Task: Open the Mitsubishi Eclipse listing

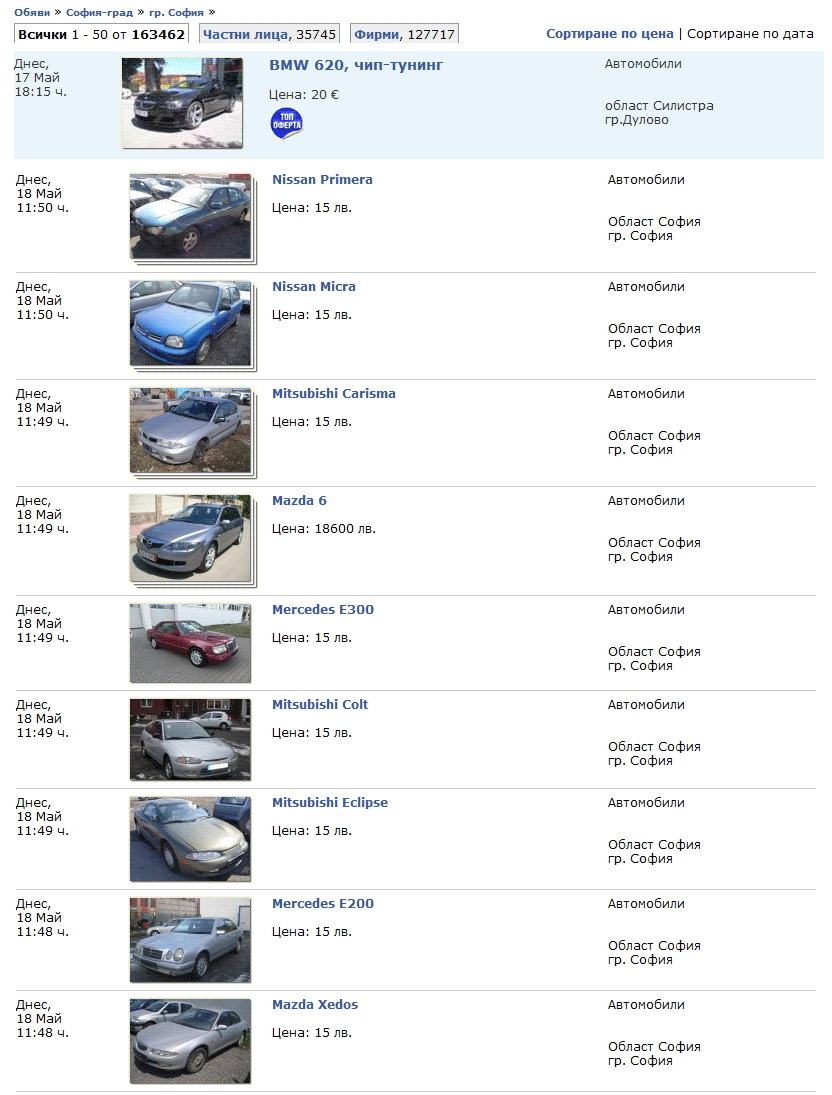Action: pyautogui.click(x=329, y=803)
